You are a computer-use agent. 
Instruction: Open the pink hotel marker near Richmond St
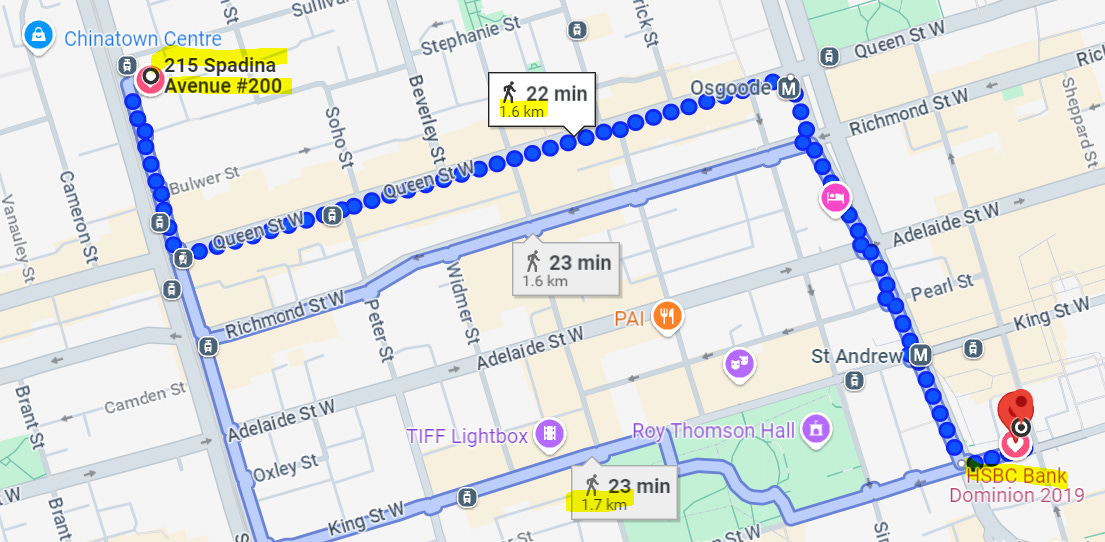[833, 197]
